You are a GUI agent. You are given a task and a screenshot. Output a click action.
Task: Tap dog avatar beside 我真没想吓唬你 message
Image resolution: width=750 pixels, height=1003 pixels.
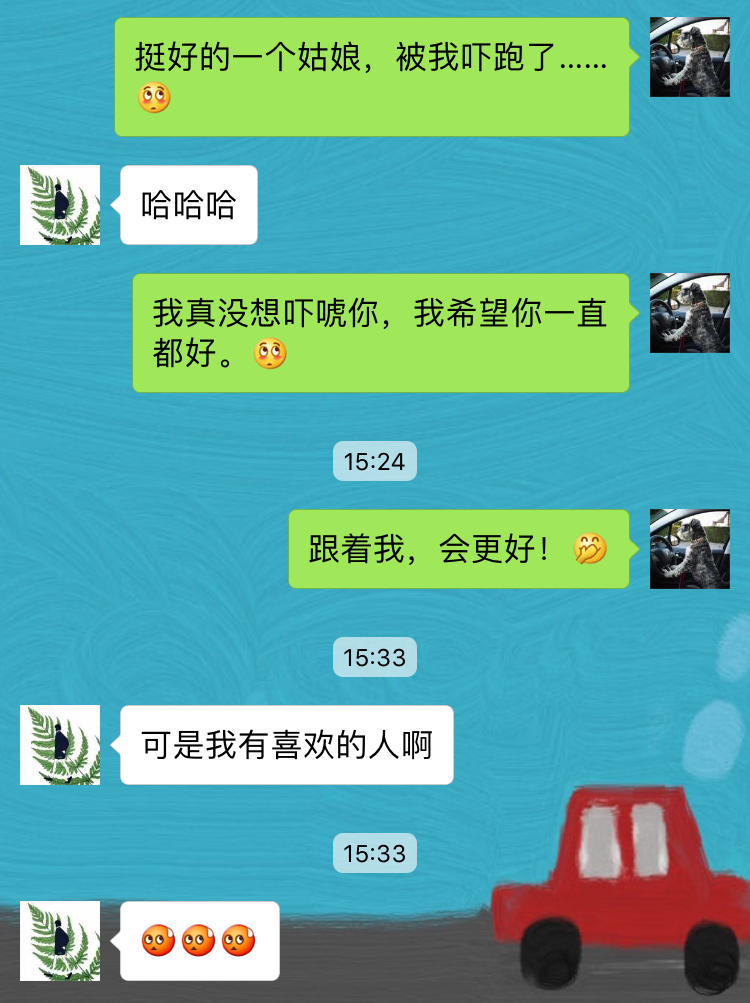(689, 313)
